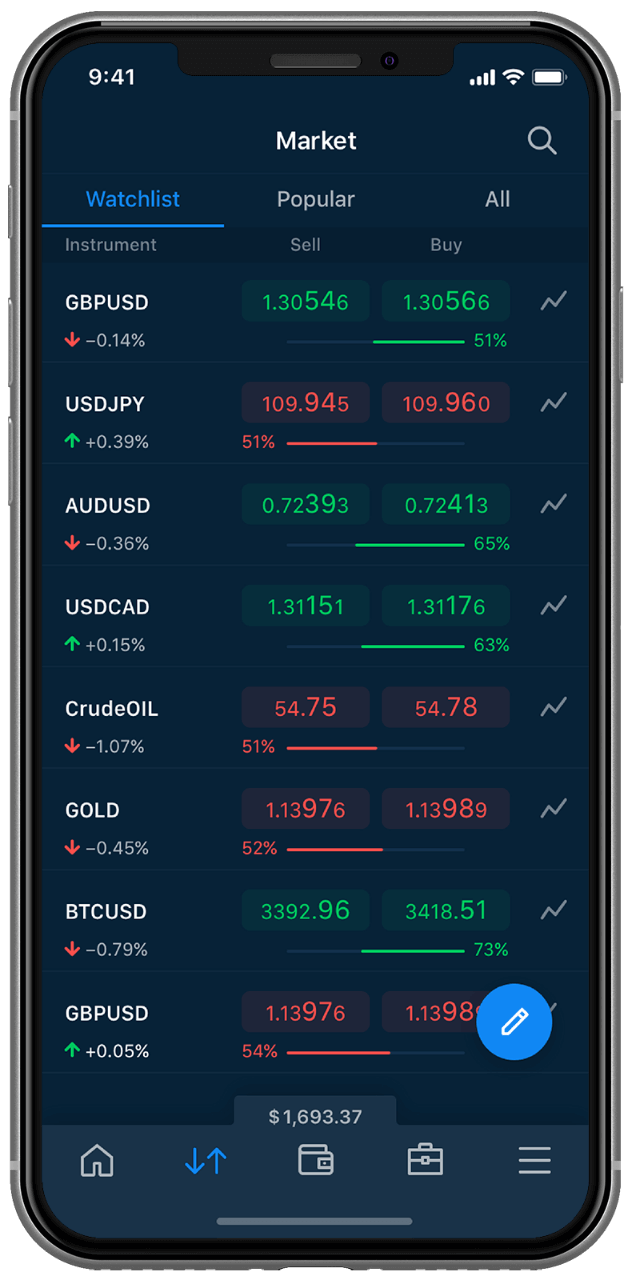Switch to the All tab
This screenshot has height=1286, width=640.
497,199
